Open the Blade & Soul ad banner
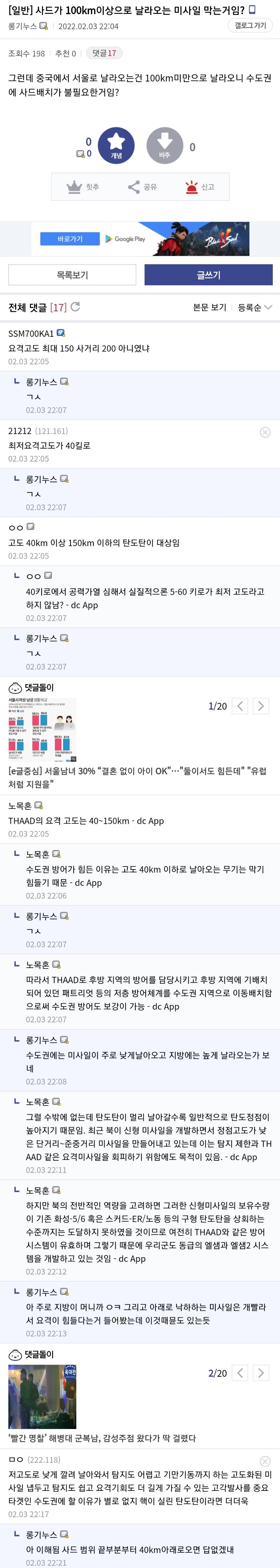The width and height of the screenshot is (280, 1568). tap(140, 239)
